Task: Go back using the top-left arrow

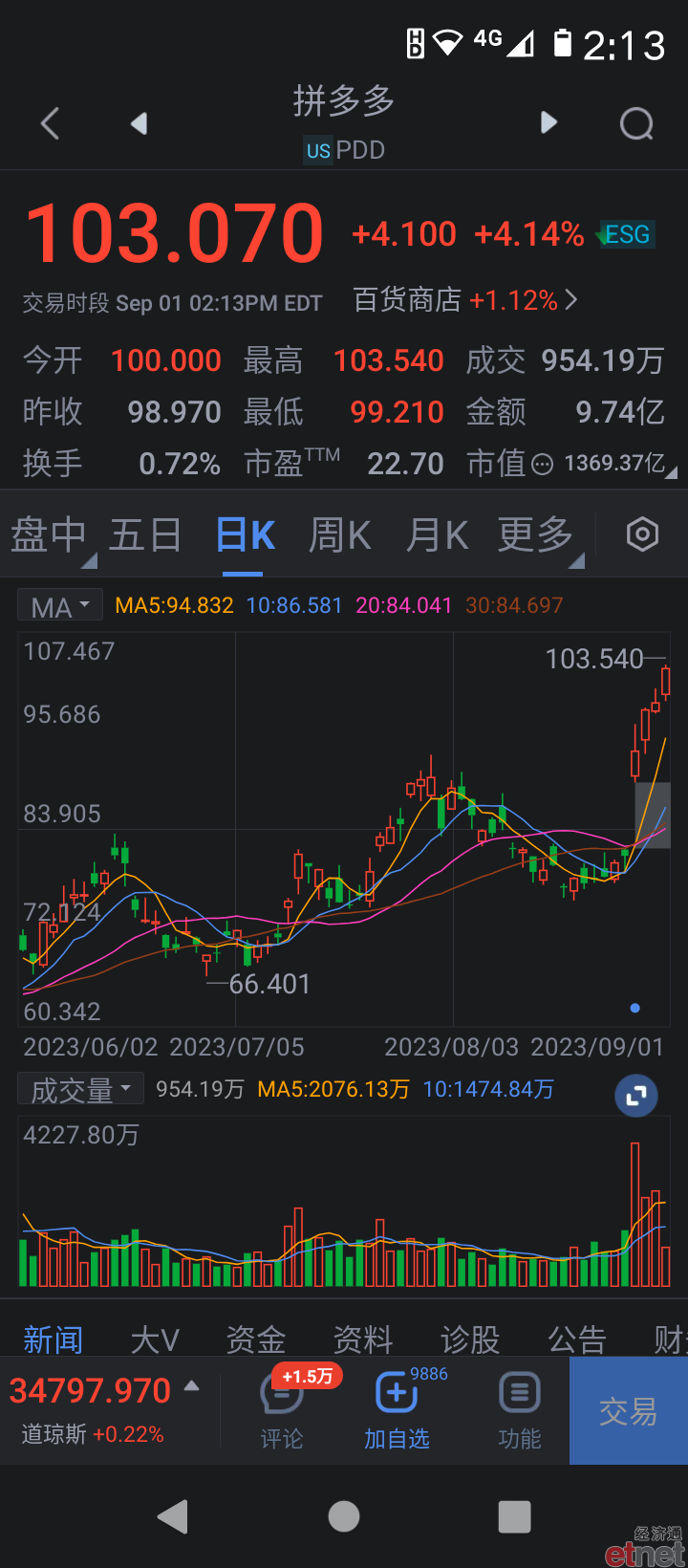Action: (x=51, y=123)
